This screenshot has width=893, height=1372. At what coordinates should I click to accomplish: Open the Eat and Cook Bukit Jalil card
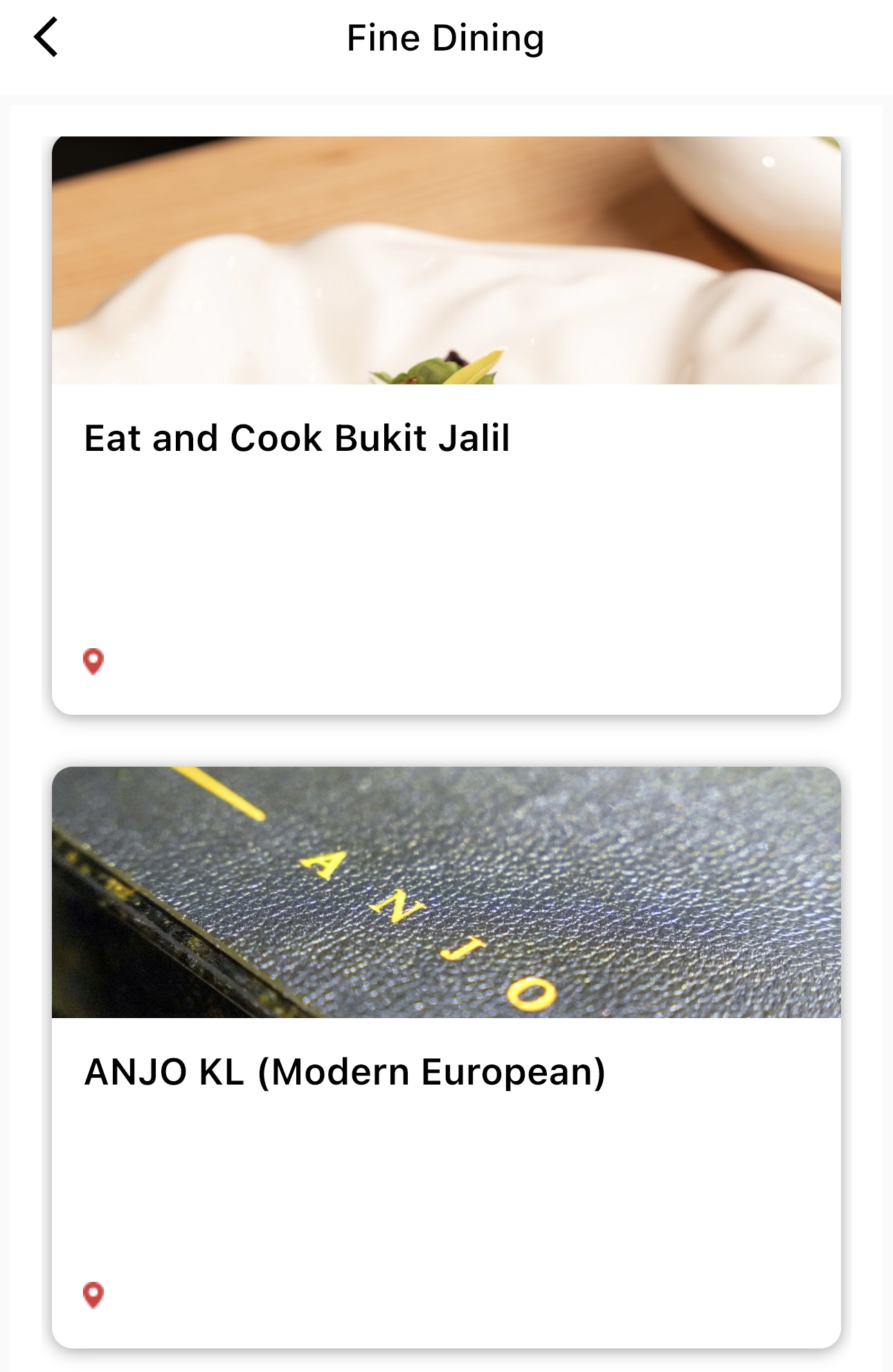pos(446,425)
